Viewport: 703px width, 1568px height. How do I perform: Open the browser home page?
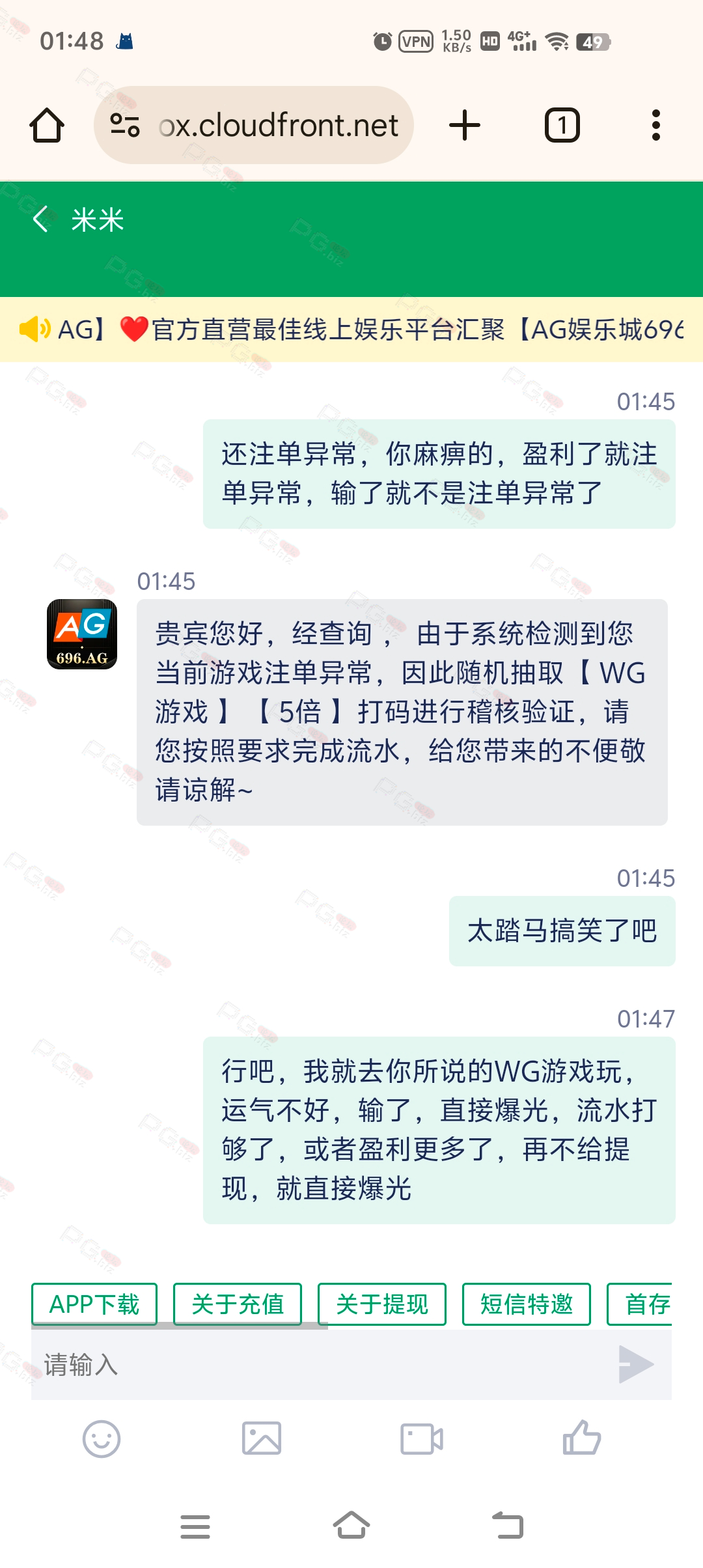coord(47,125)
